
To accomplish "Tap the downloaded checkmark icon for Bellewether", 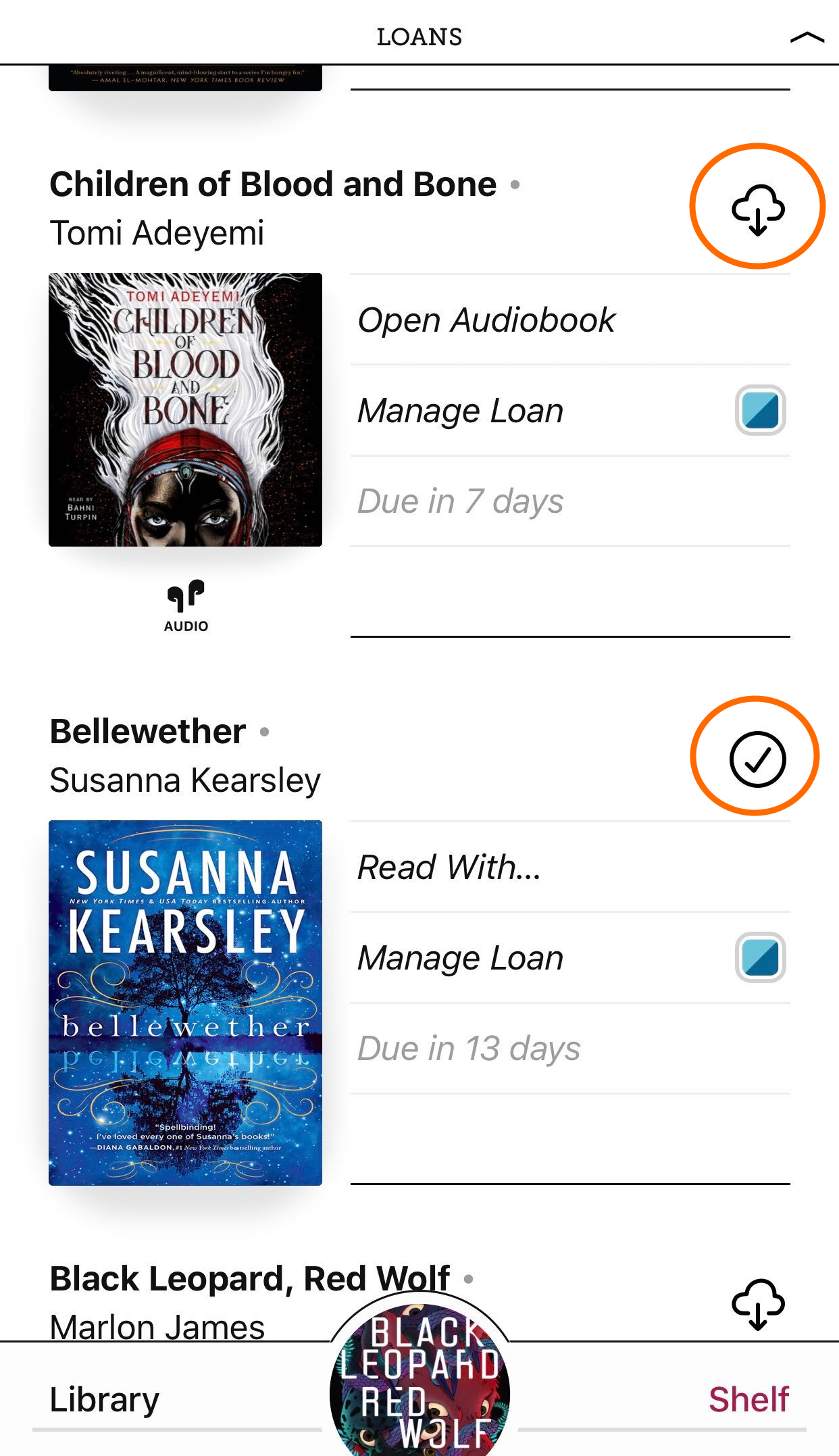I will [x=757, y=759].
